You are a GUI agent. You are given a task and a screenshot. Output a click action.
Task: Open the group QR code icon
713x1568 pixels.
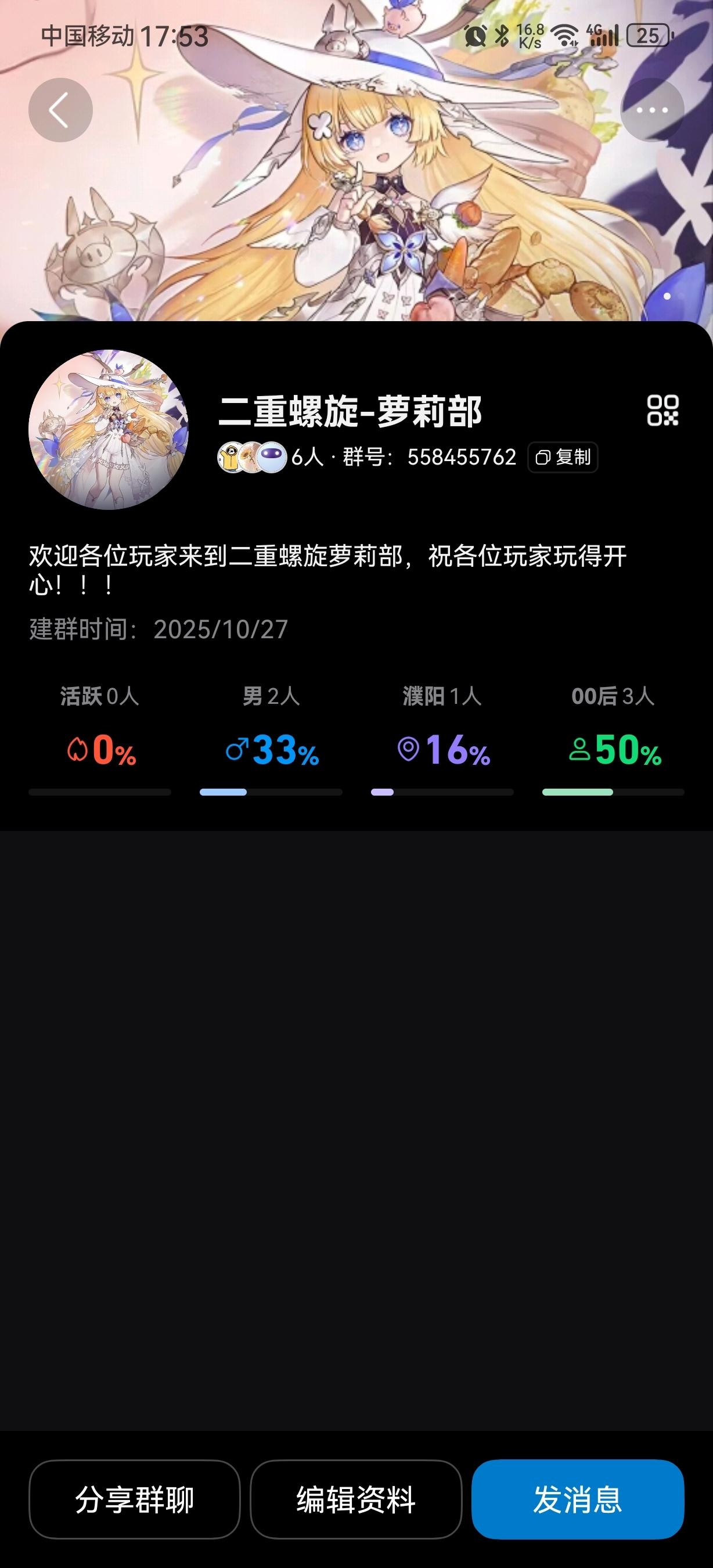[x=662, y=410]
